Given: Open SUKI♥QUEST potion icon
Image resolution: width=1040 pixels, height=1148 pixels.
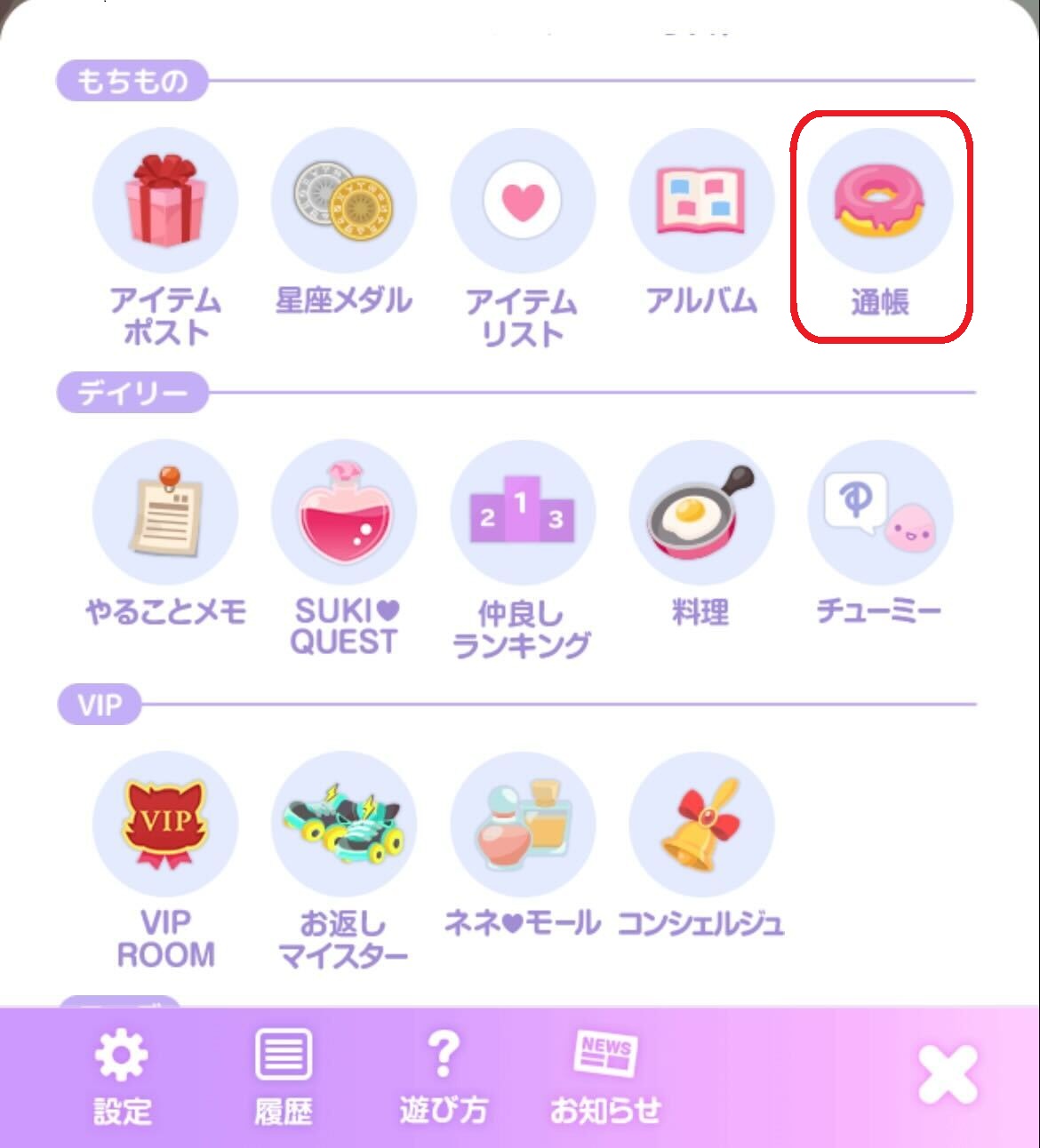Looking at the screenshot, I should (344, 513).
